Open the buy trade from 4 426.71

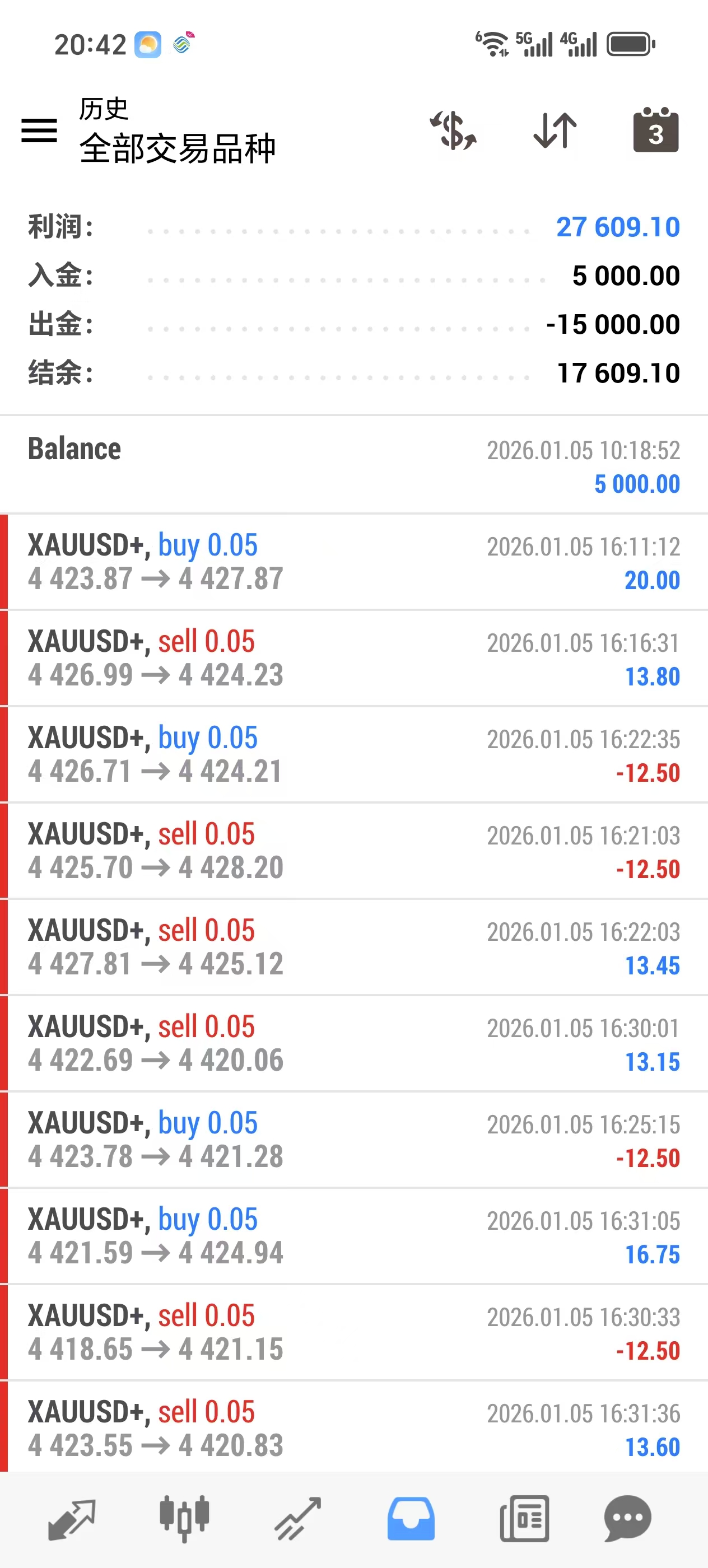[353, 754]
